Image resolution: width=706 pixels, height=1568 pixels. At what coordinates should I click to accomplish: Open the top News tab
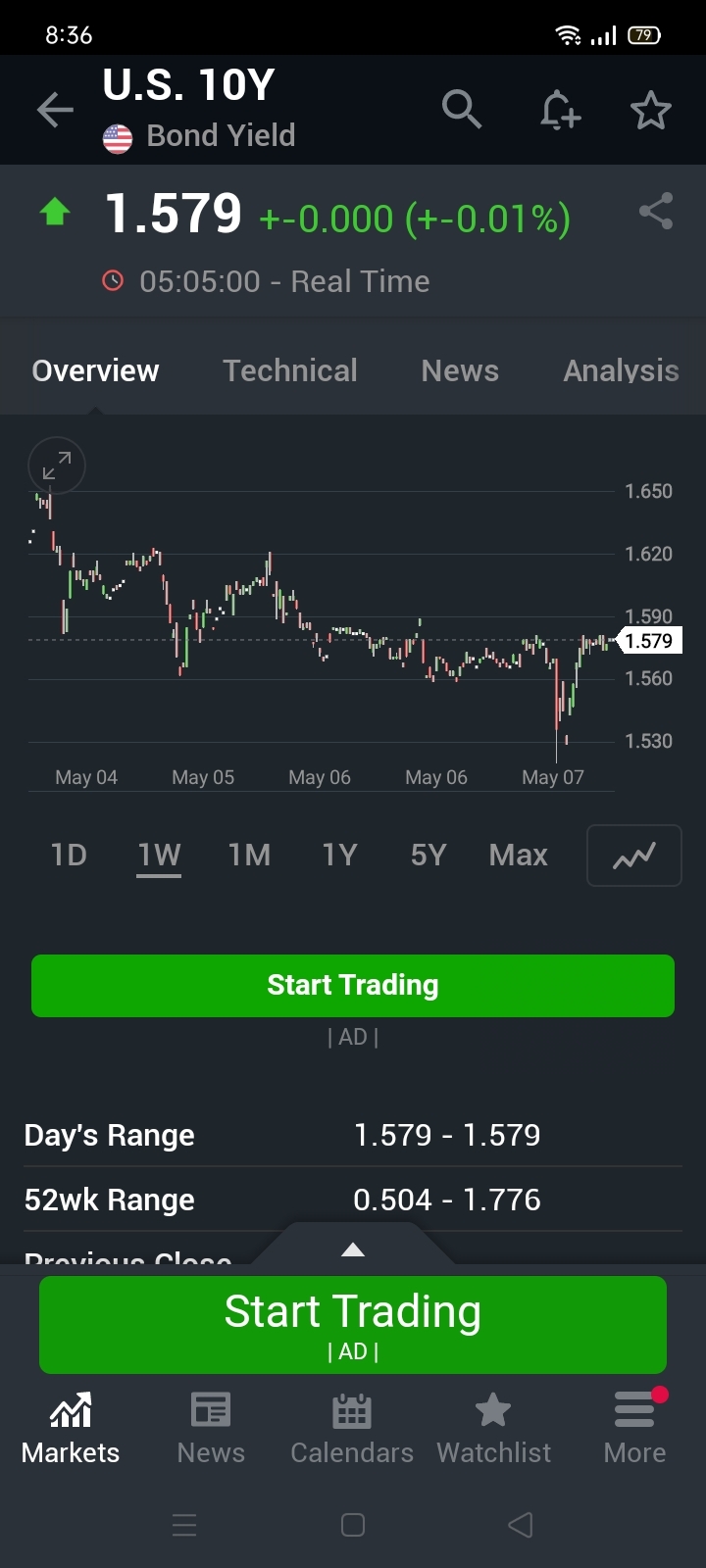[460, 370]
